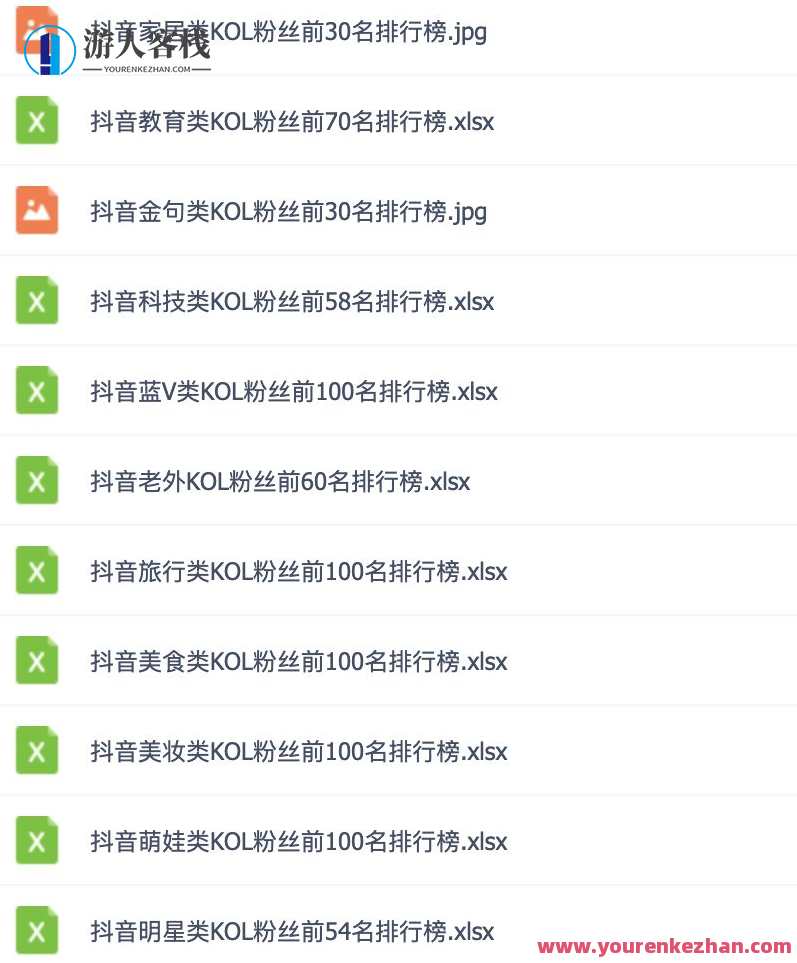
Task: Open 抖音老外KOL粉丝前60名排行榜.xlsx
Action: (280, 481)
